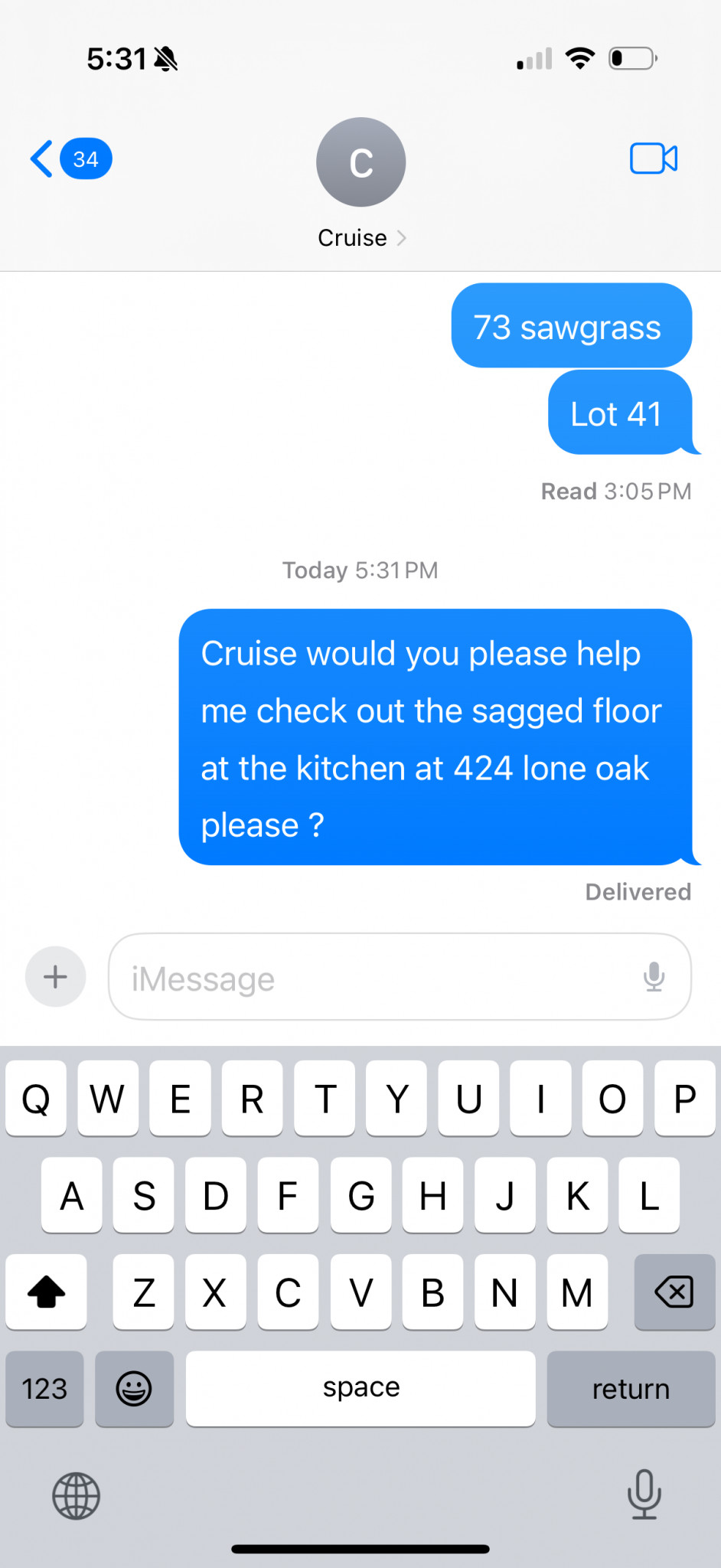The image size is (721, 1568).
Task: Open Cruise contact details
Action: [x=361, y=184]
